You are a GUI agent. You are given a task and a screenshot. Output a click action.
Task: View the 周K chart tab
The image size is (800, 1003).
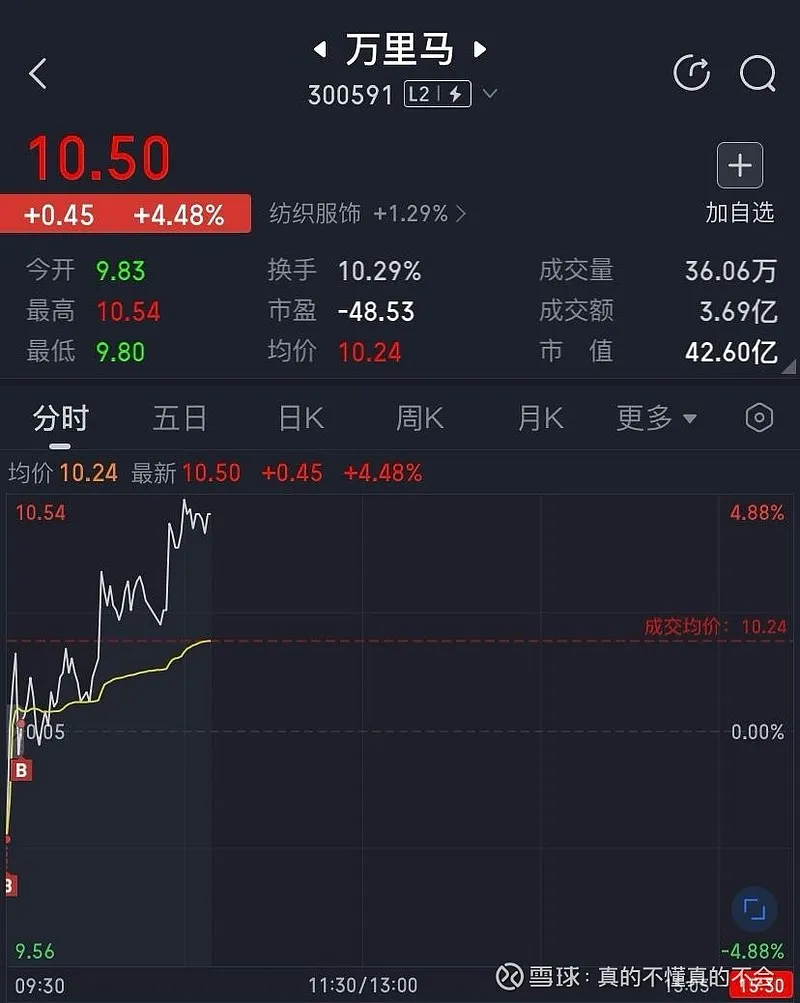pyautogui.click(x=420, y=418)
